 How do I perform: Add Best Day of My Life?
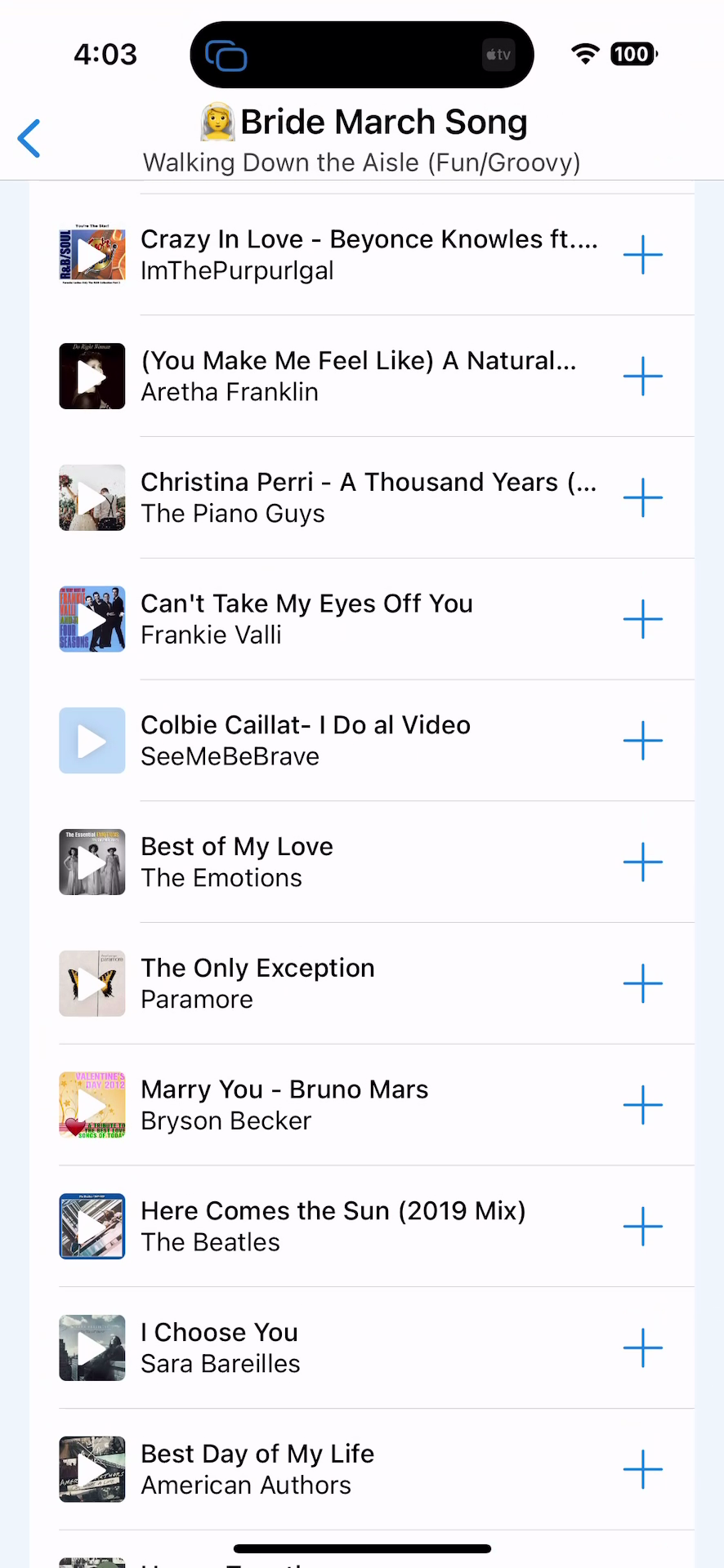point(642,1470)
